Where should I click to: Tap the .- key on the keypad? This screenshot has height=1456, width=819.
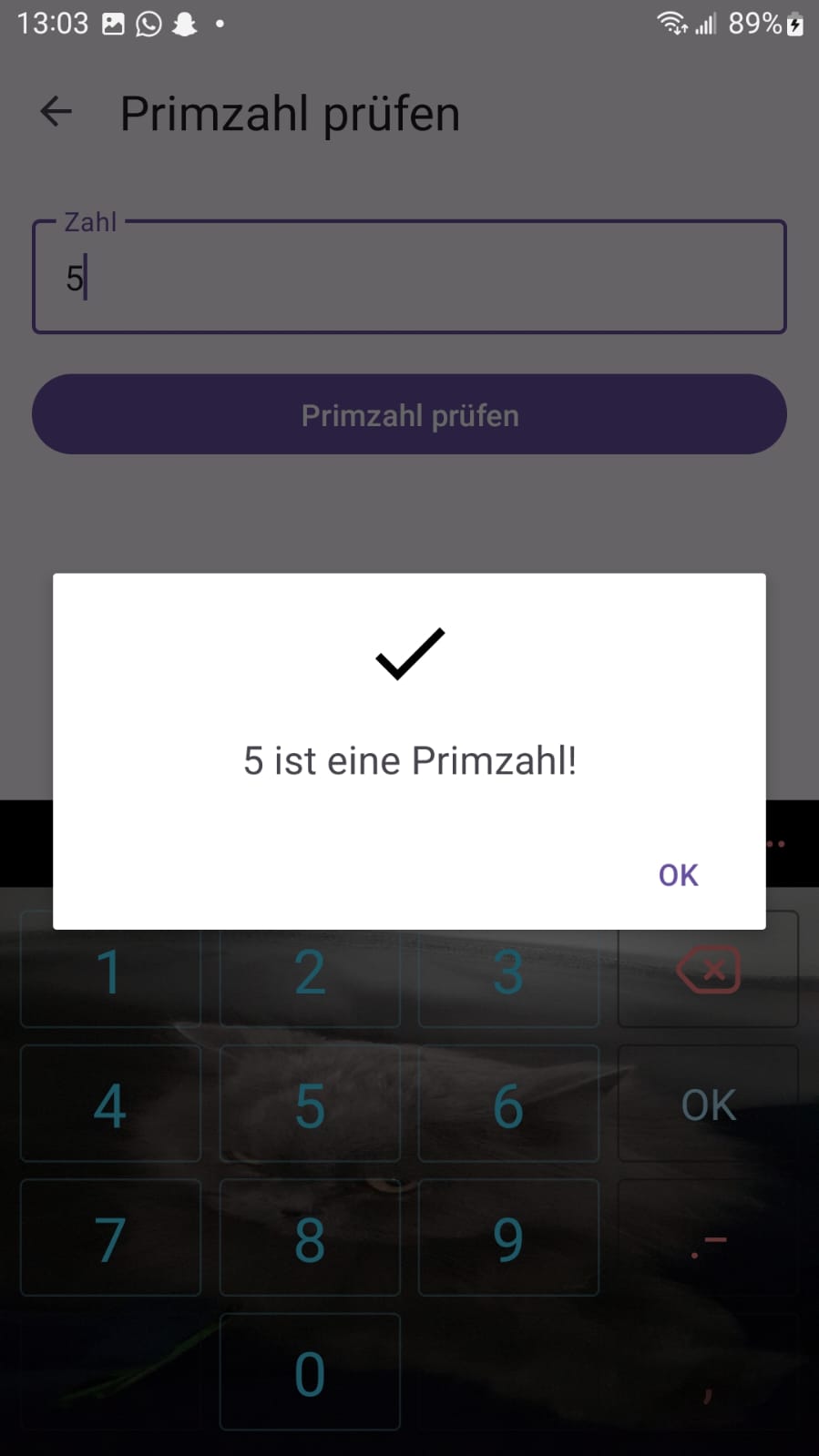point(708,1237)
